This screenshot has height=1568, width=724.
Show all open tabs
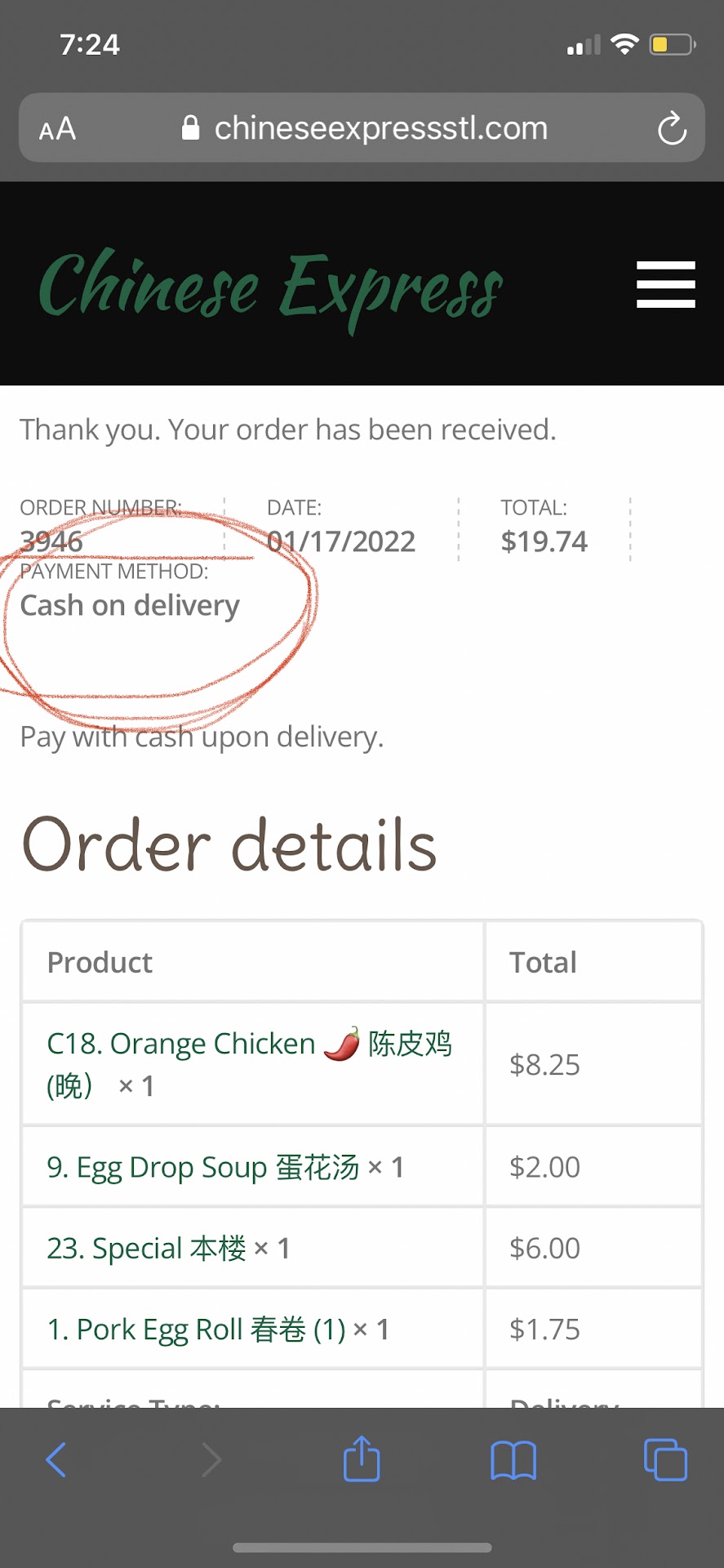pos(664,1459)
